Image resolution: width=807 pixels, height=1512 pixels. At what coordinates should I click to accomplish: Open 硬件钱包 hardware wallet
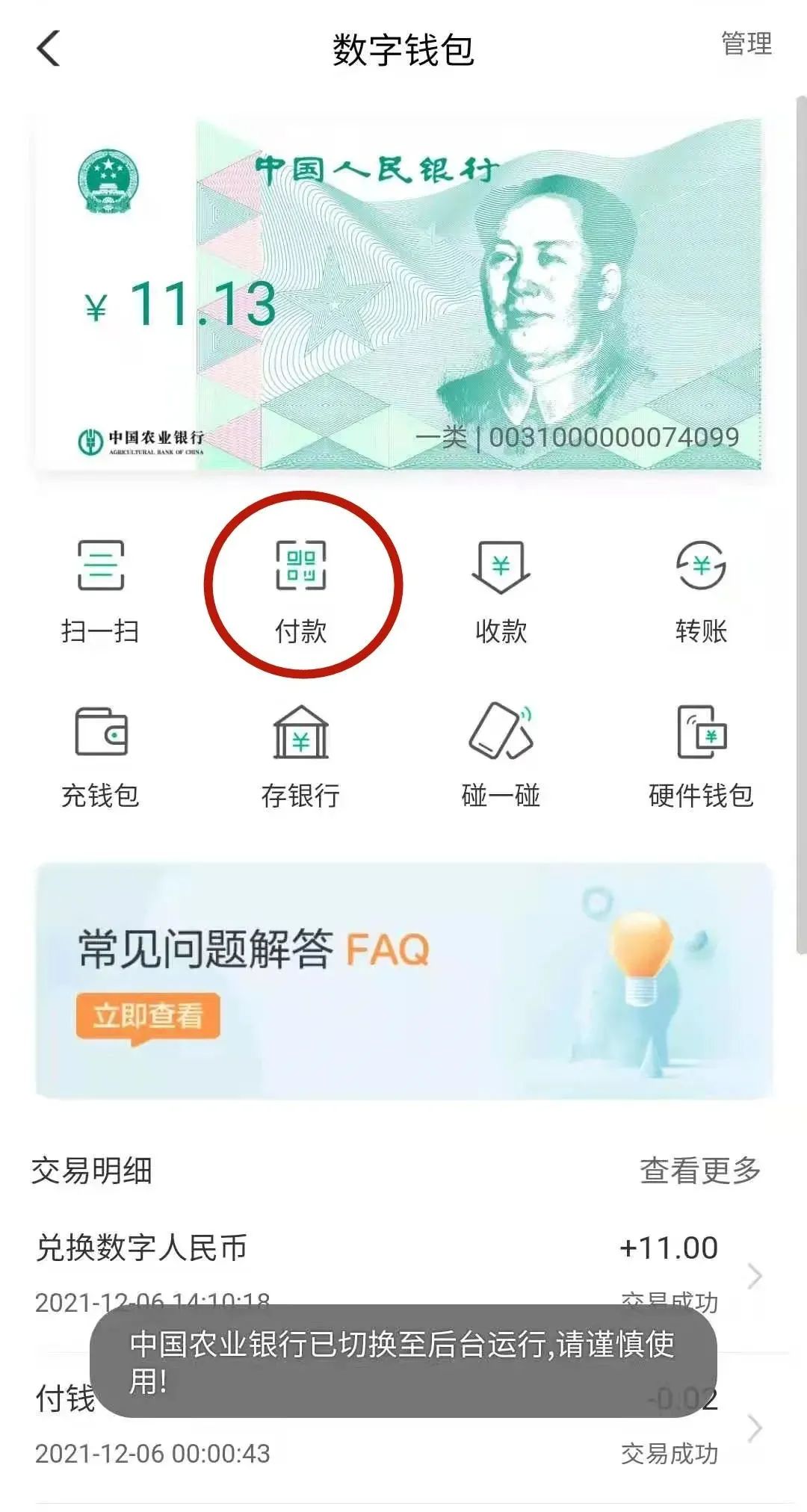coord(700,756)
